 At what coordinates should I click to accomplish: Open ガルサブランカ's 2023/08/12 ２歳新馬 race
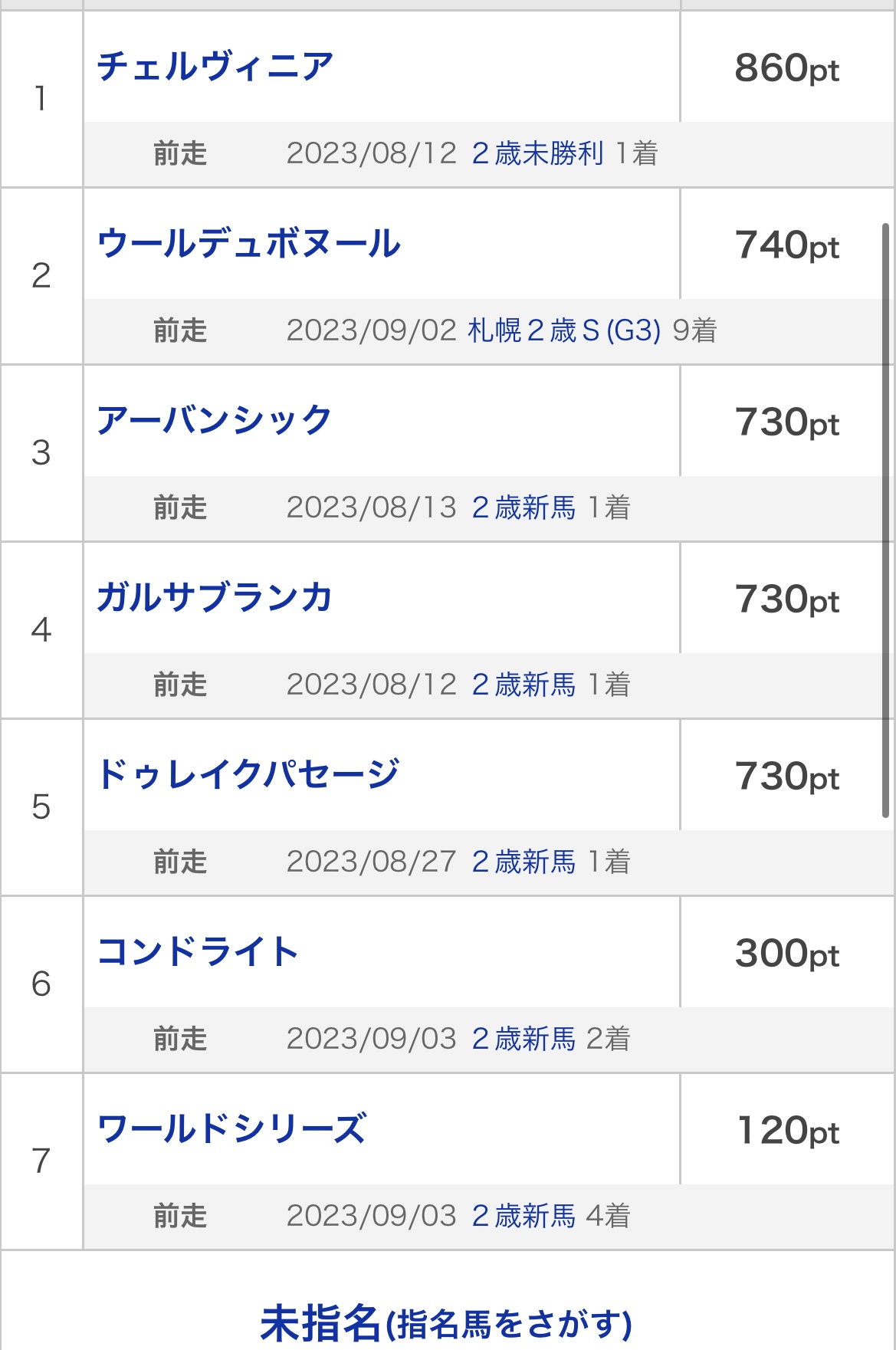pos(523,685)
